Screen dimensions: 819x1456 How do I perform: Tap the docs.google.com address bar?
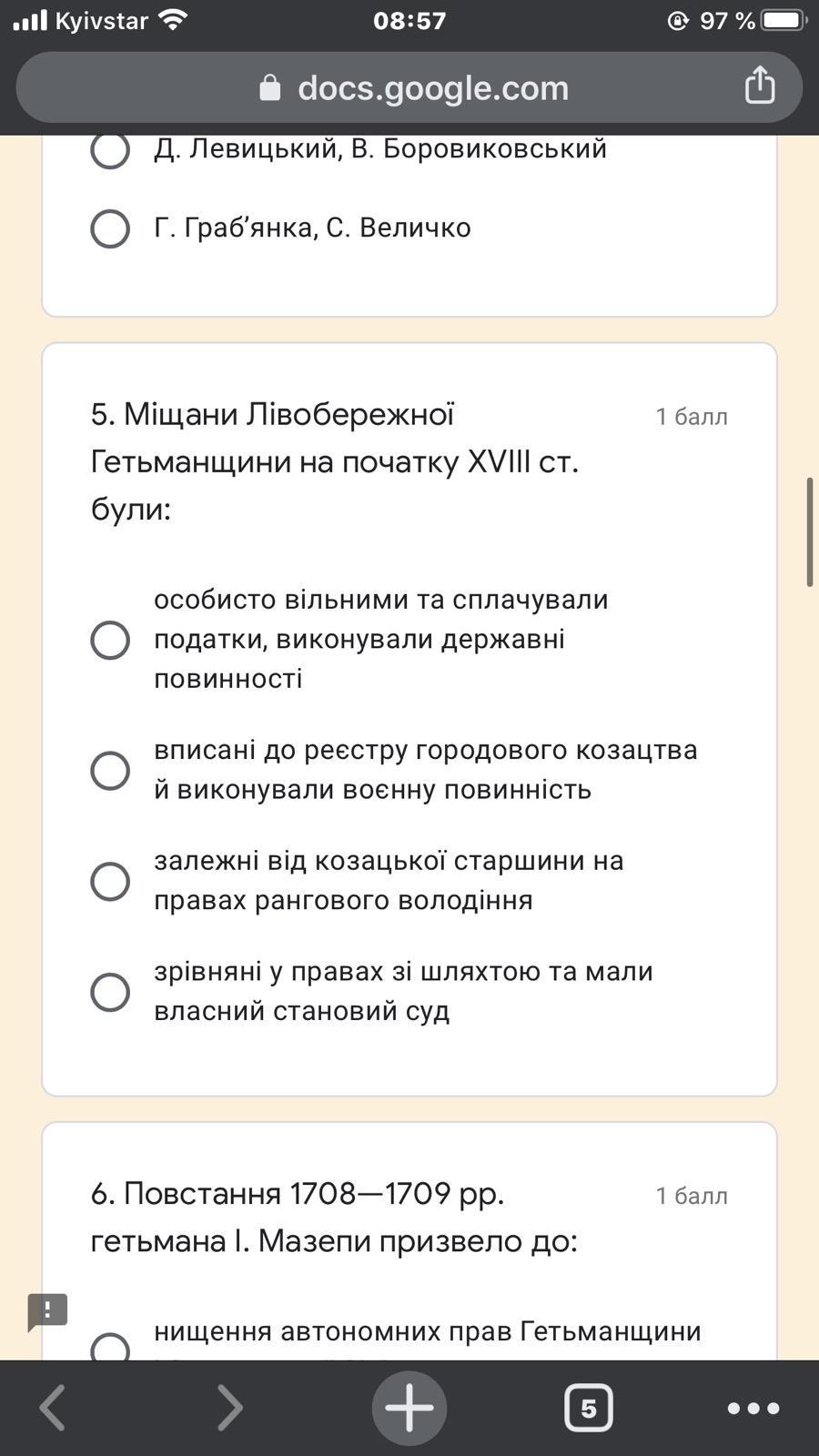[x=409, y=87]
